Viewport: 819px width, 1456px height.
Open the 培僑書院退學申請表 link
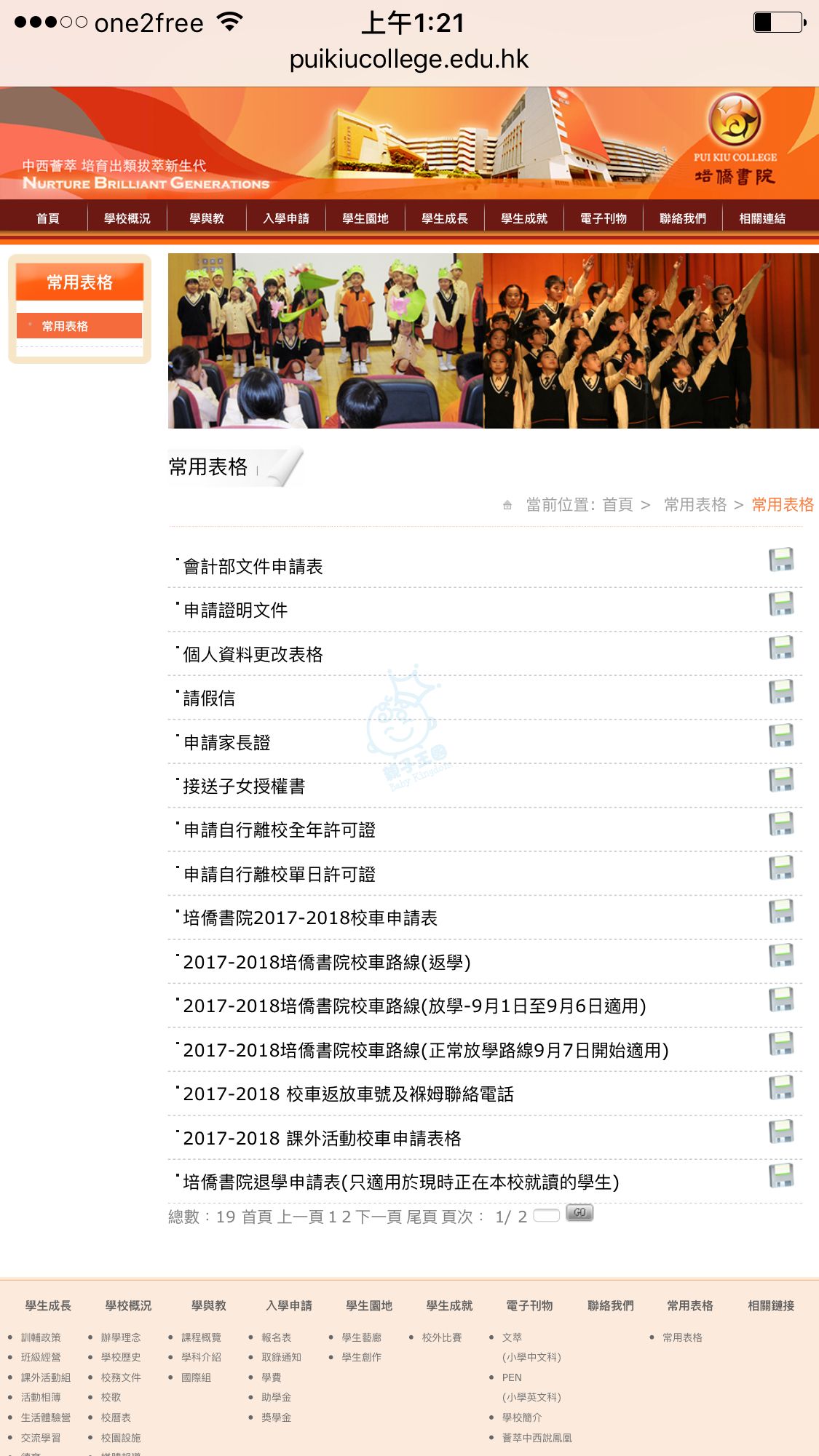tap(400, 1182)
